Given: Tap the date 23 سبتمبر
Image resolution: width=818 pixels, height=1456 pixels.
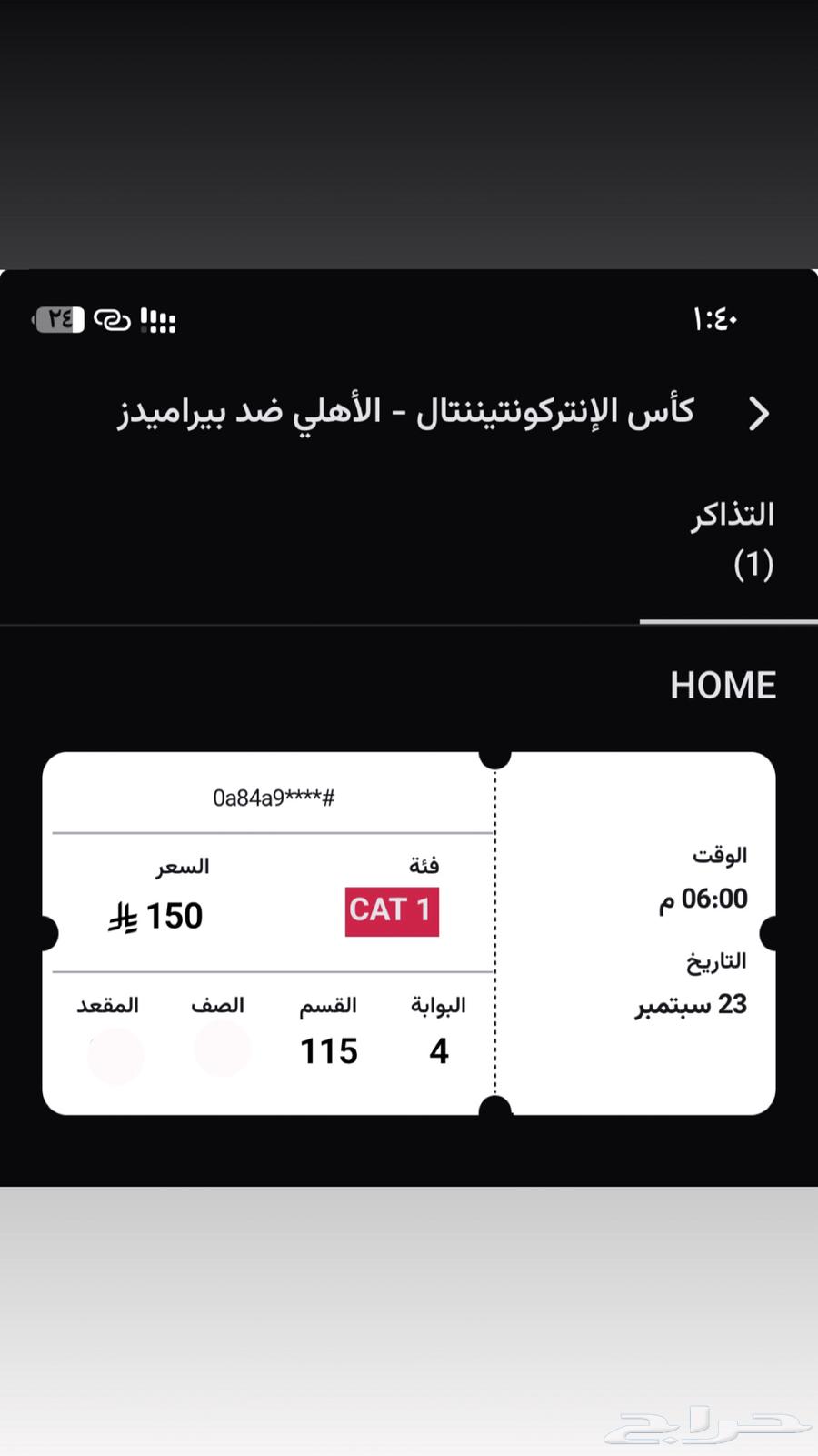Looking at the screenshot, I should coord(691,1005).
